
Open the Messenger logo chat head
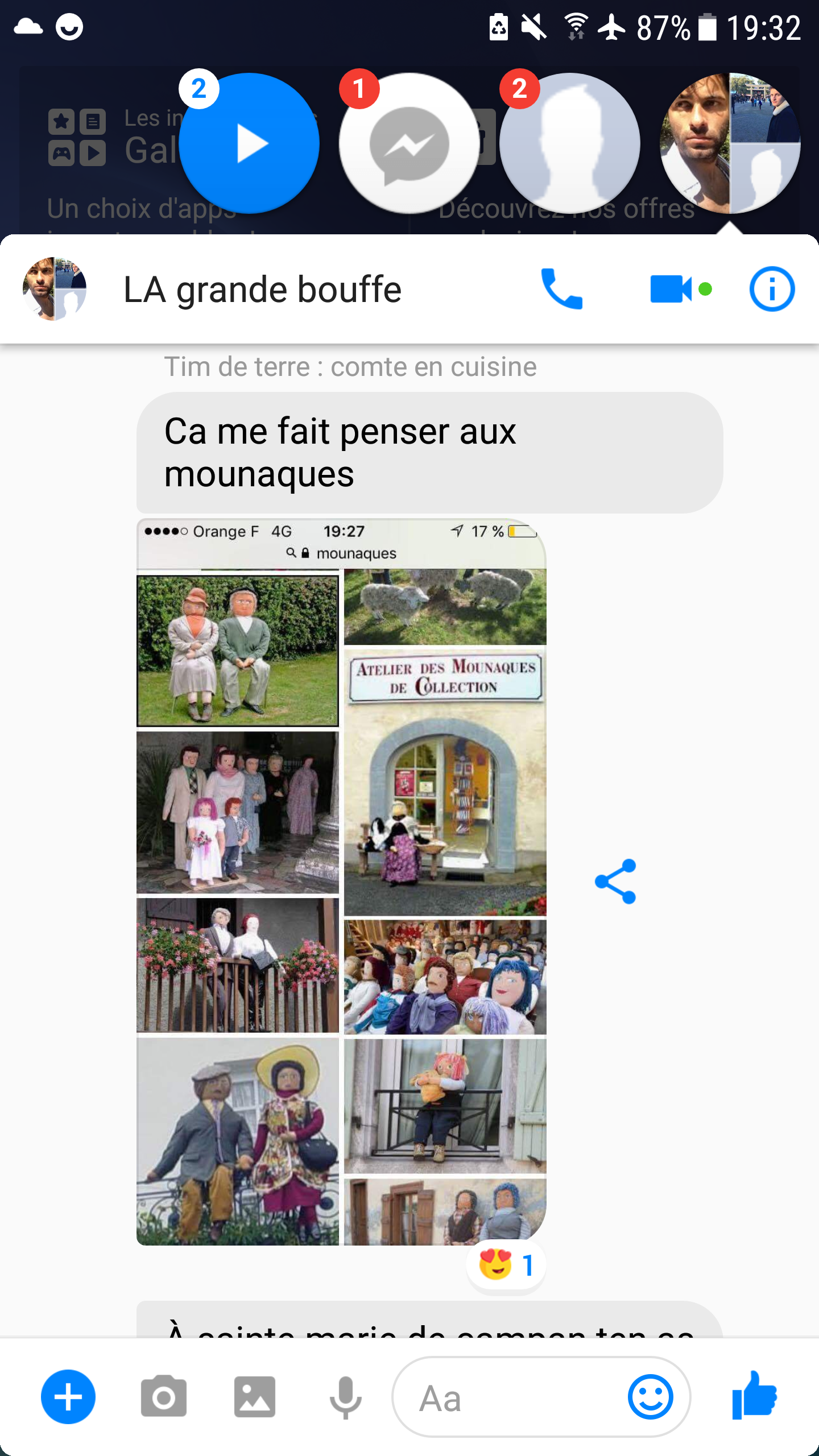[409, 143]
